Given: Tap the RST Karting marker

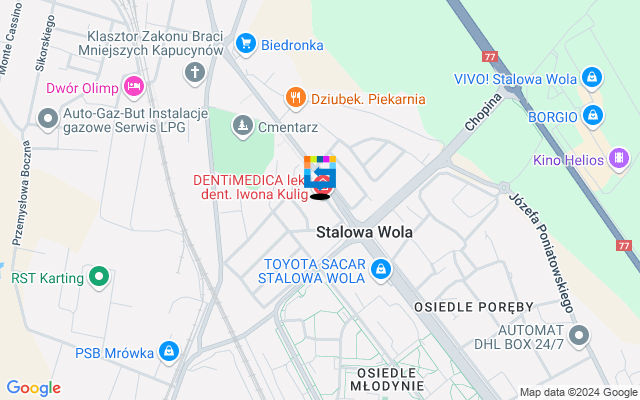Looking at the screenshot, I should coord(99,276).
